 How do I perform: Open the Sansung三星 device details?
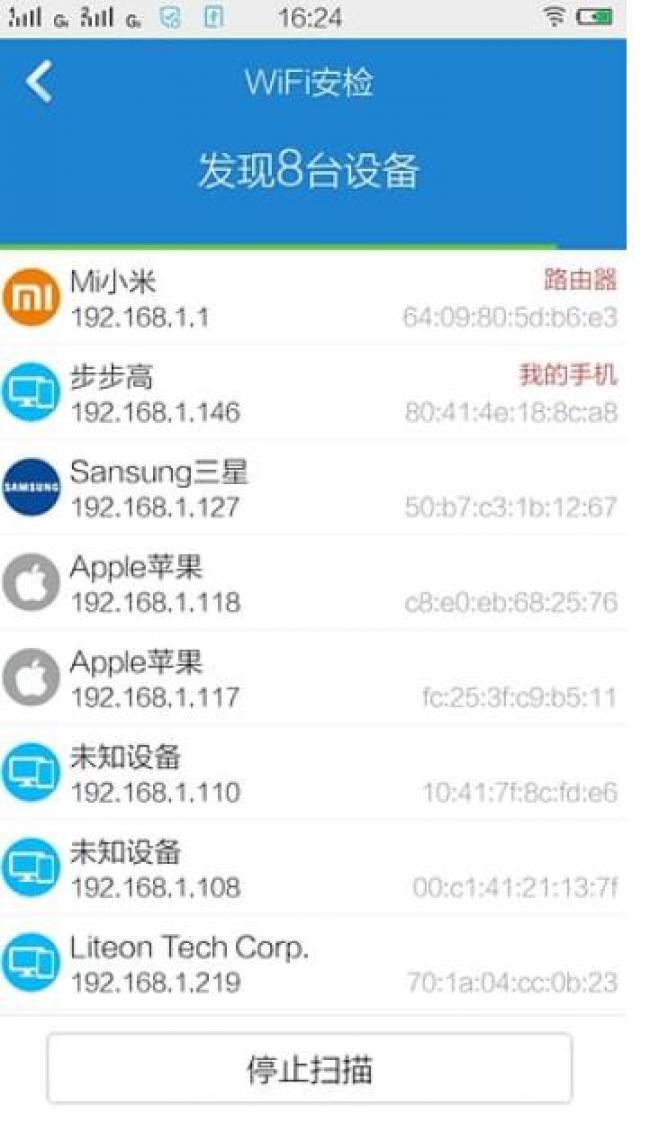pos(310,488)
